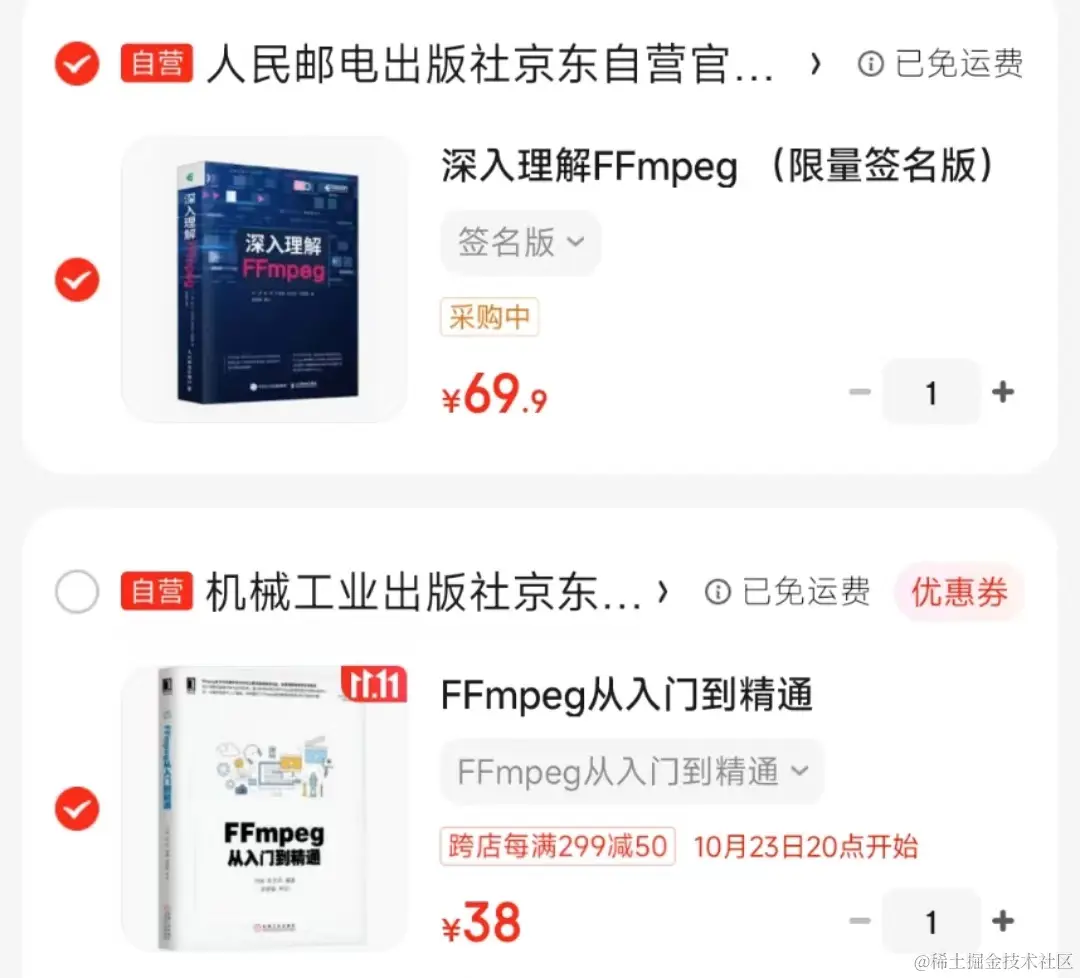The height and width of the screenshot is (978, 1080).
Task: Tap the 优惠券 coupon button
Action: tap(958, 592)
